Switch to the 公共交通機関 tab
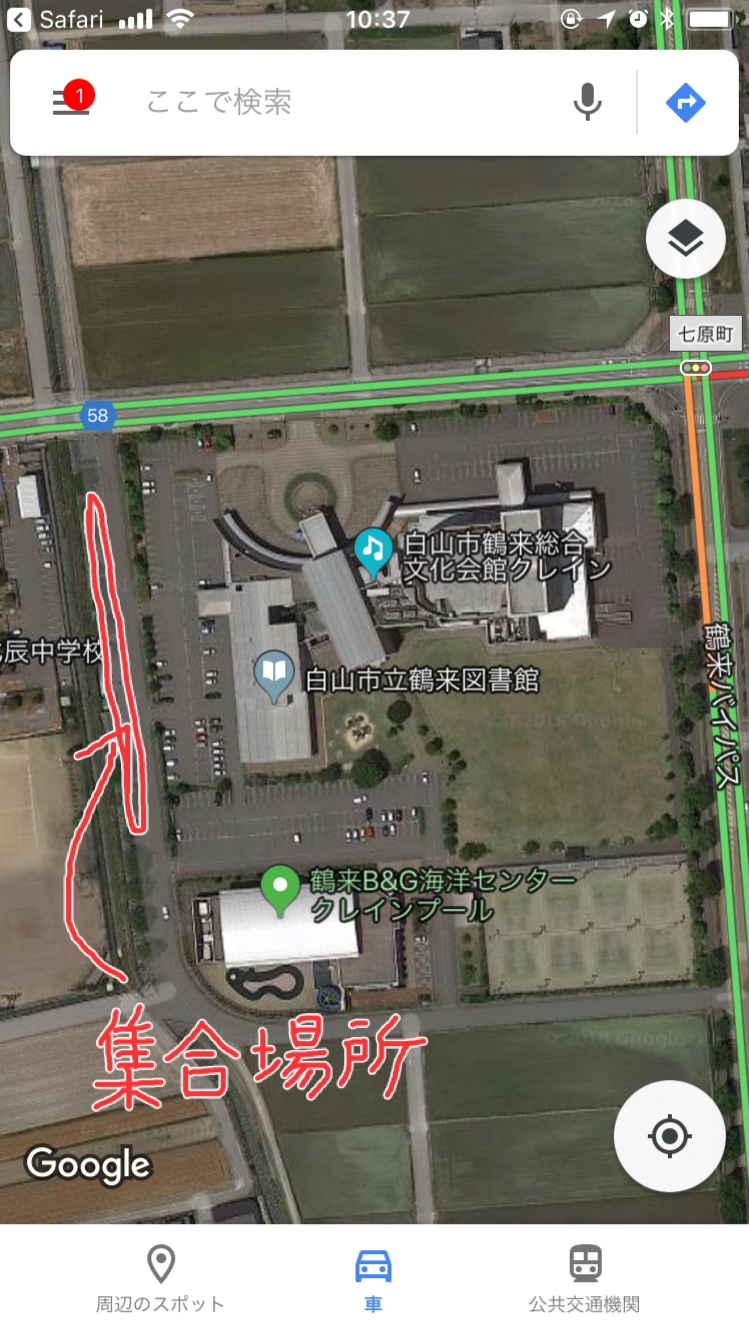 [x=585, y=1278]
